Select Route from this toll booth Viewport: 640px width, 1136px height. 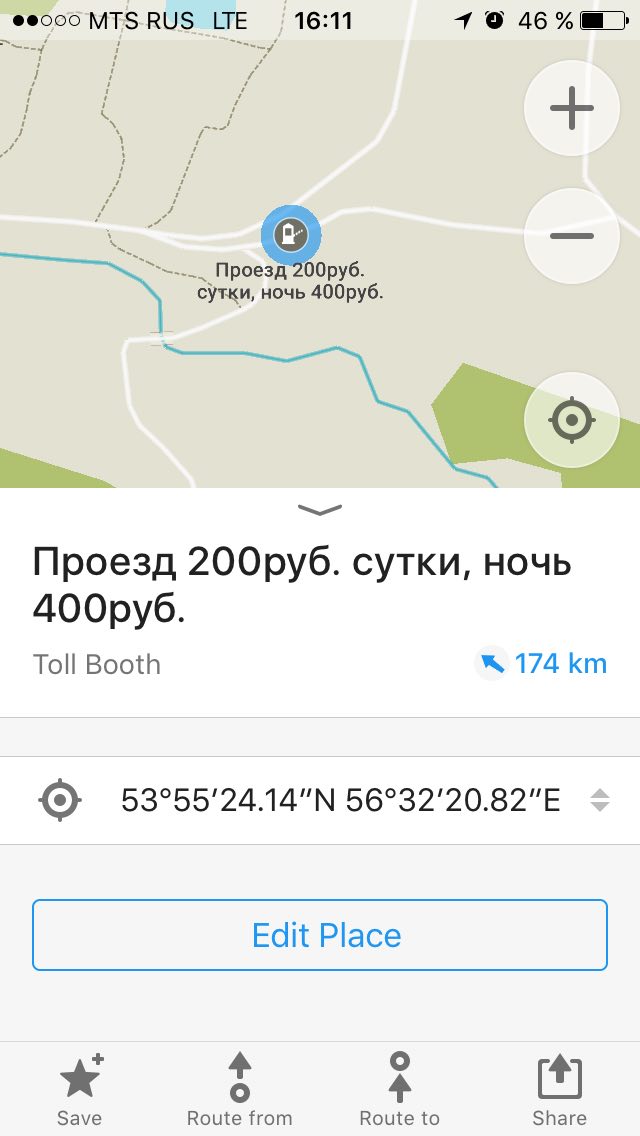240,1090
